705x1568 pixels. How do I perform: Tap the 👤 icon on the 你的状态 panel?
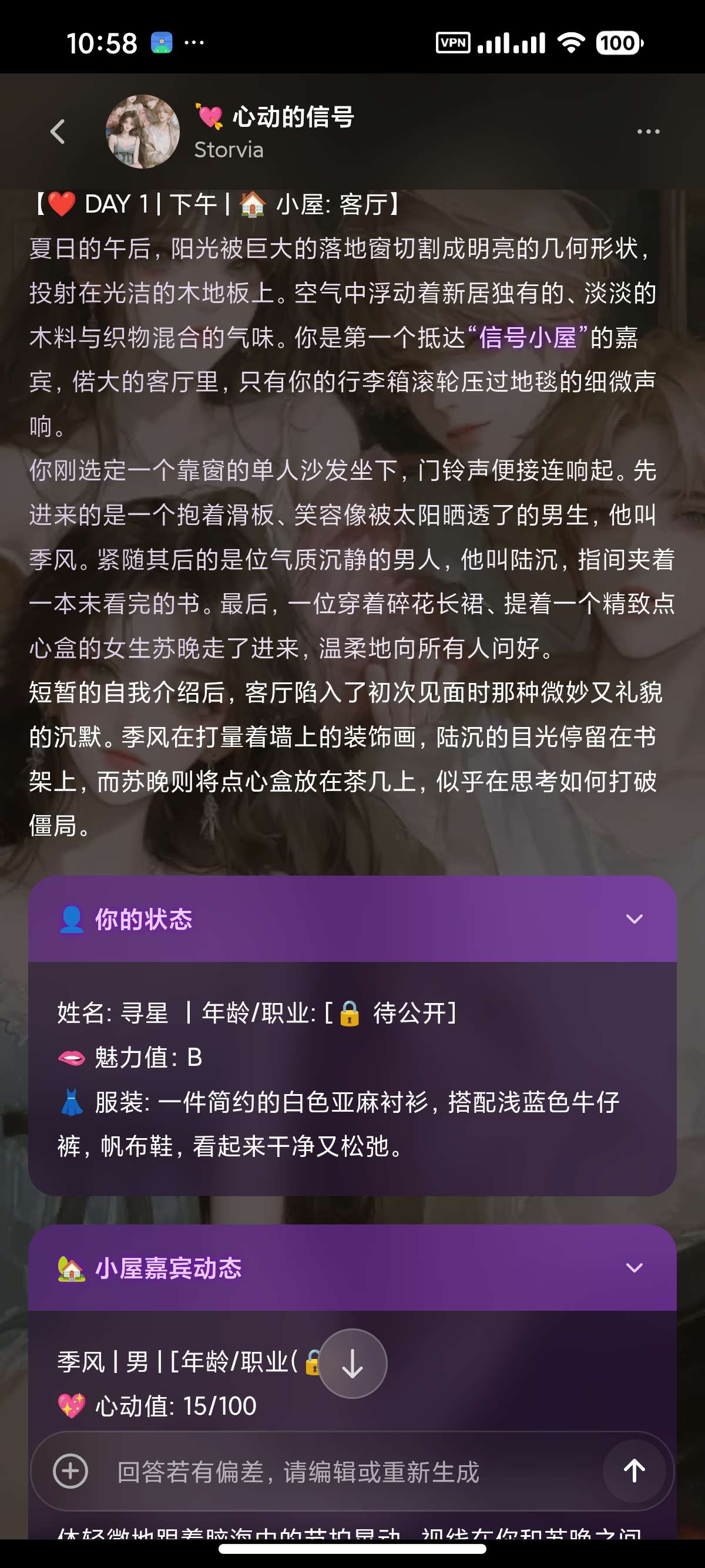(72, 920)
